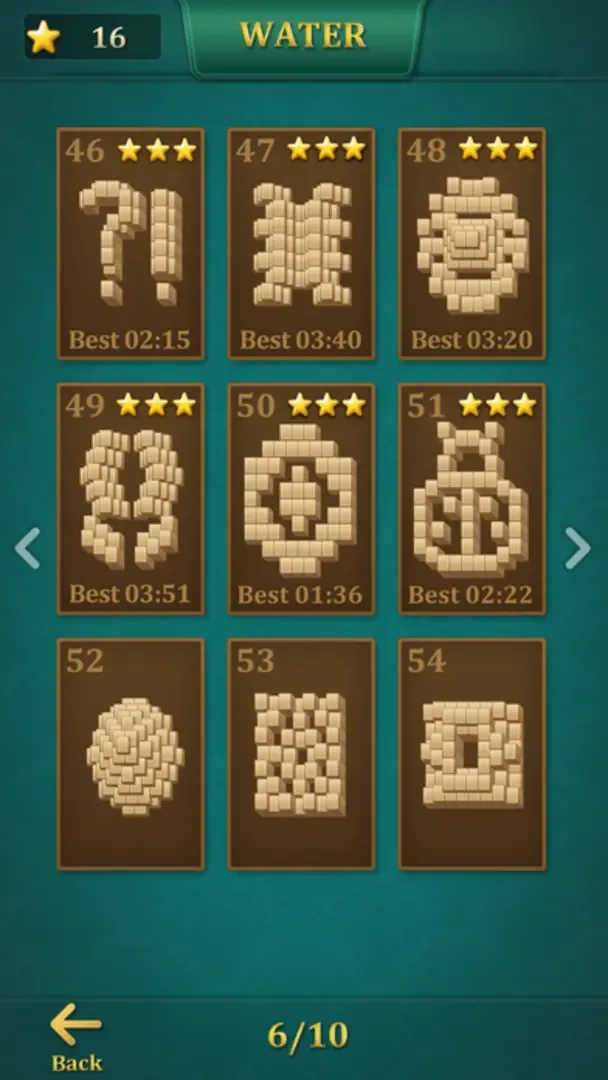Viewport: 608px width, 1080px height.
Task: Start unplayed level 52
Action: (131, 754)
